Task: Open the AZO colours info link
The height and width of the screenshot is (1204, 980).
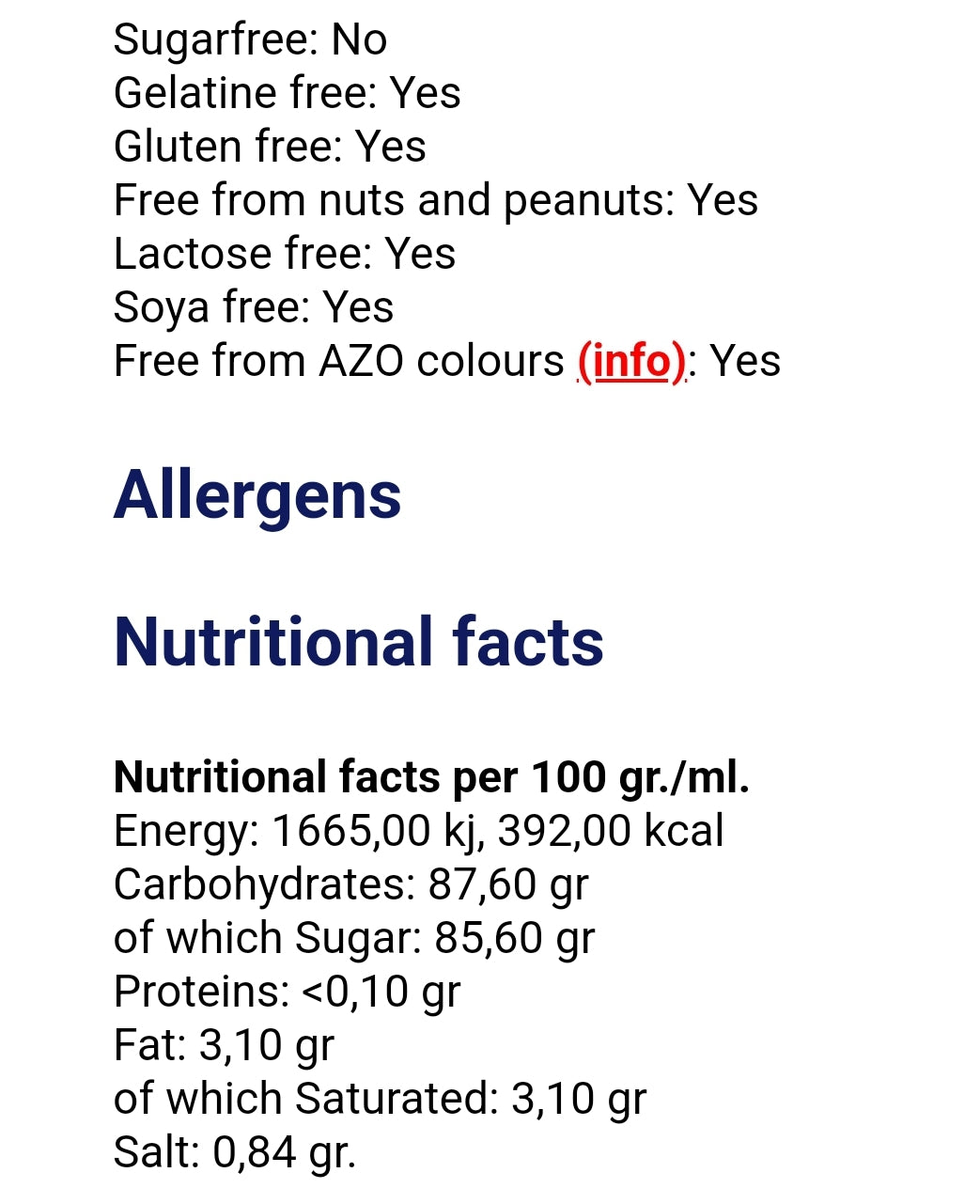Action: pyautogui.click(x=630, y=362)
